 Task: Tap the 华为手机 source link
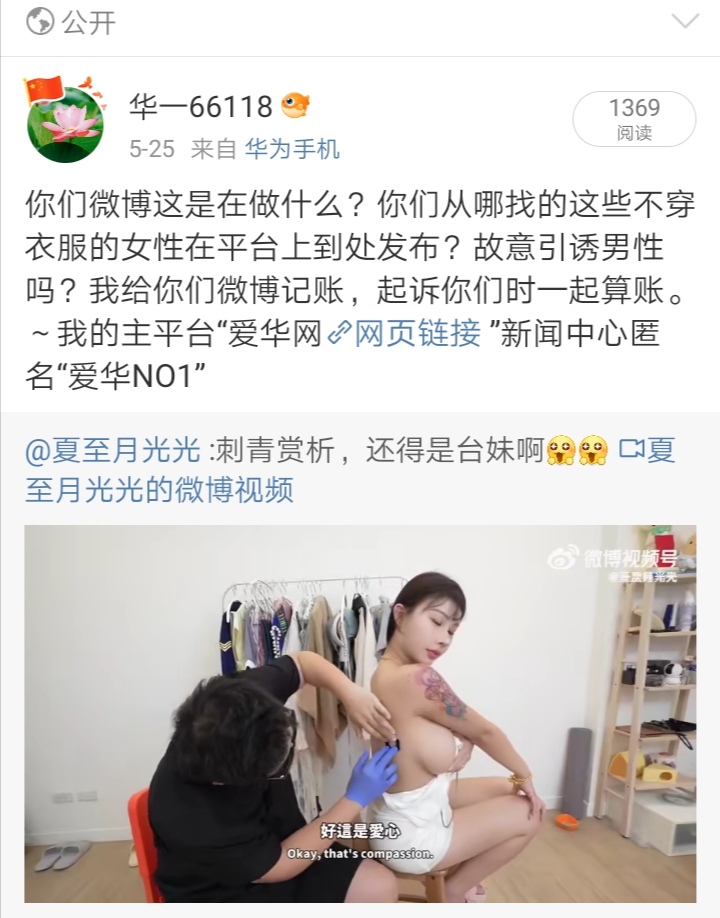pos(293,150)
